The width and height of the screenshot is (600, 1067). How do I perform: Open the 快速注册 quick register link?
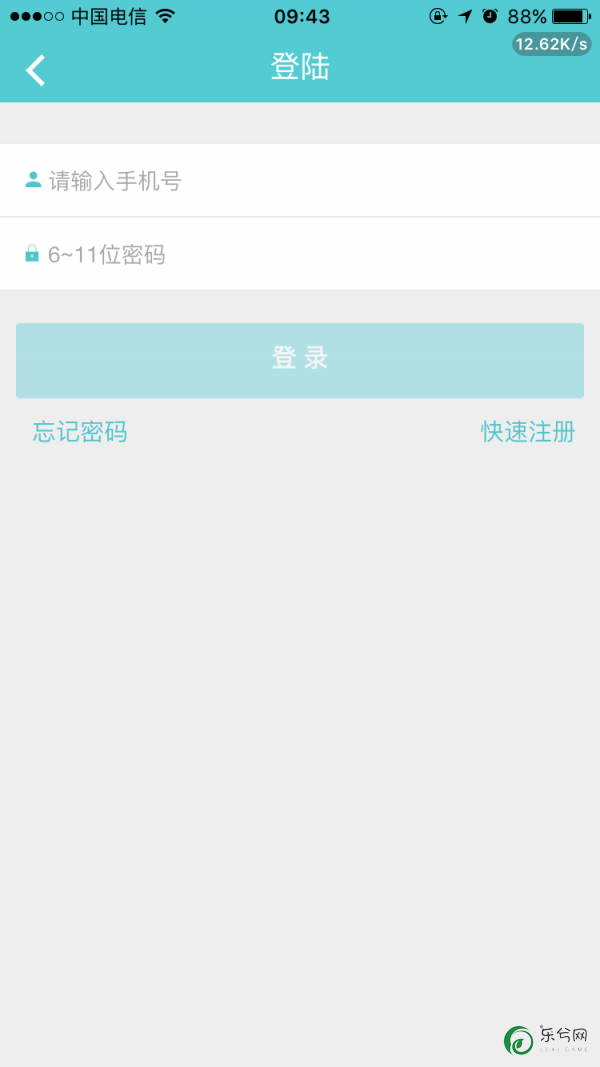pos(528,431)
